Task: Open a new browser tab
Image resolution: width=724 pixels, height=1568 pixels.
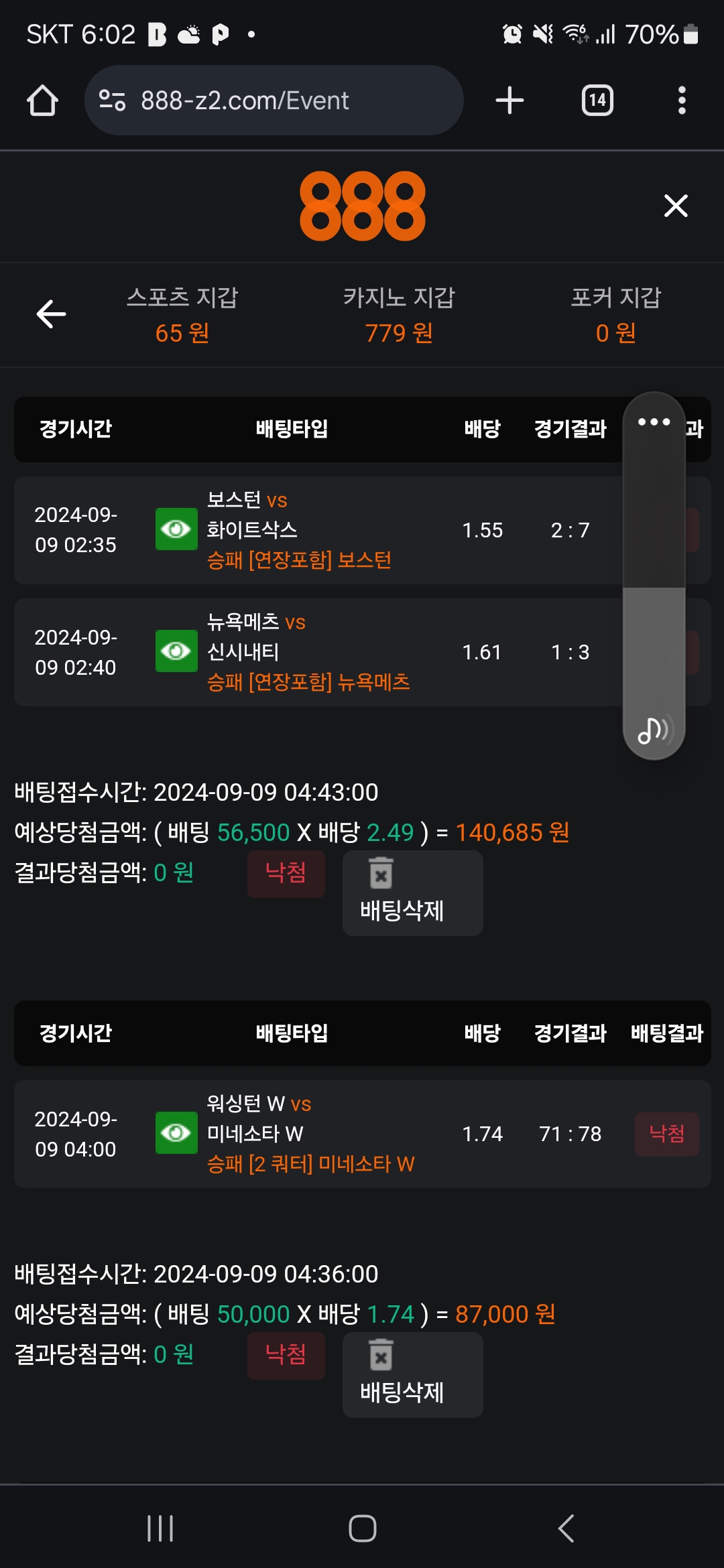Action: (509, 101)
